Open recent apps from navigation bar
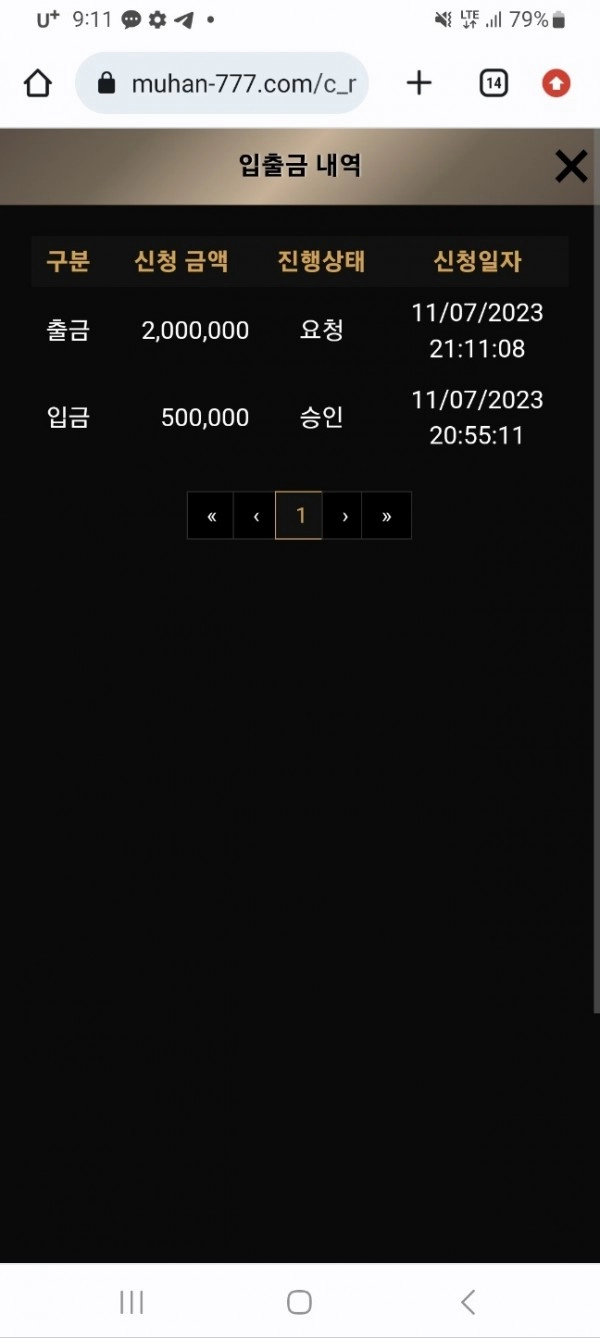The image size is (600, 1338). pos(131,1302)
